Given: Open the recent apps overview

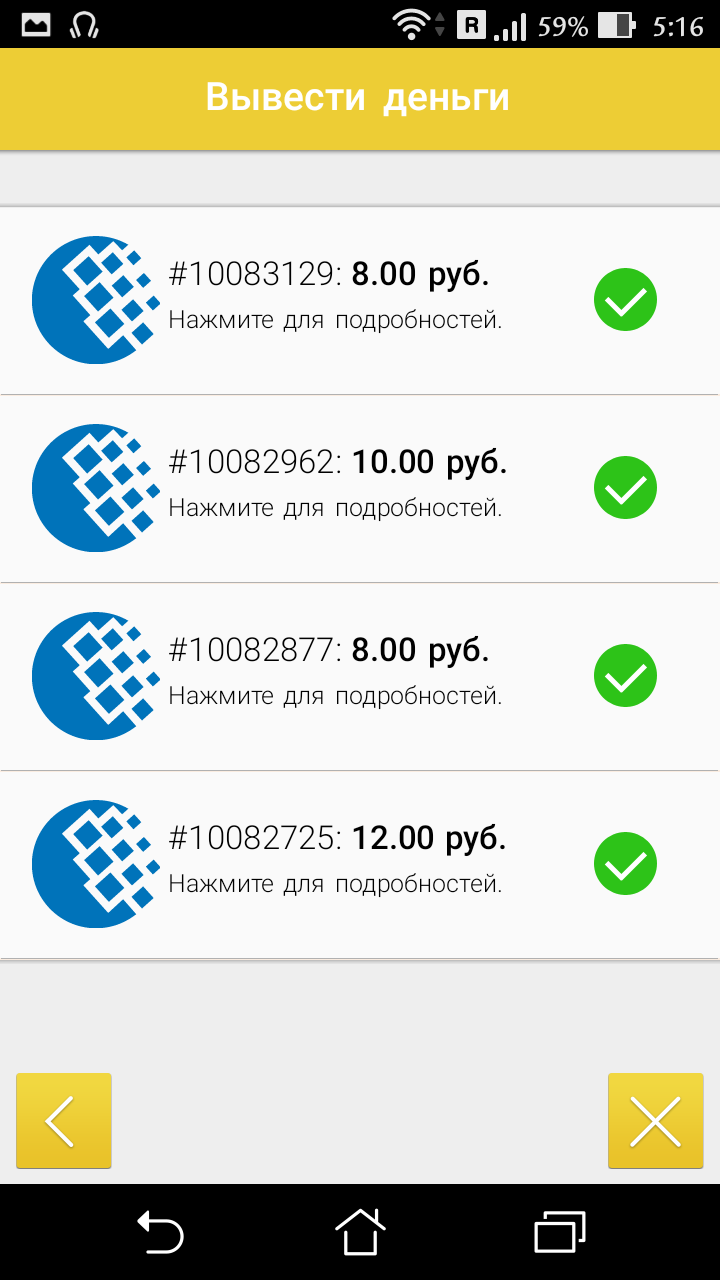Looking at the screenshot, I should (x=560, y=1232).
